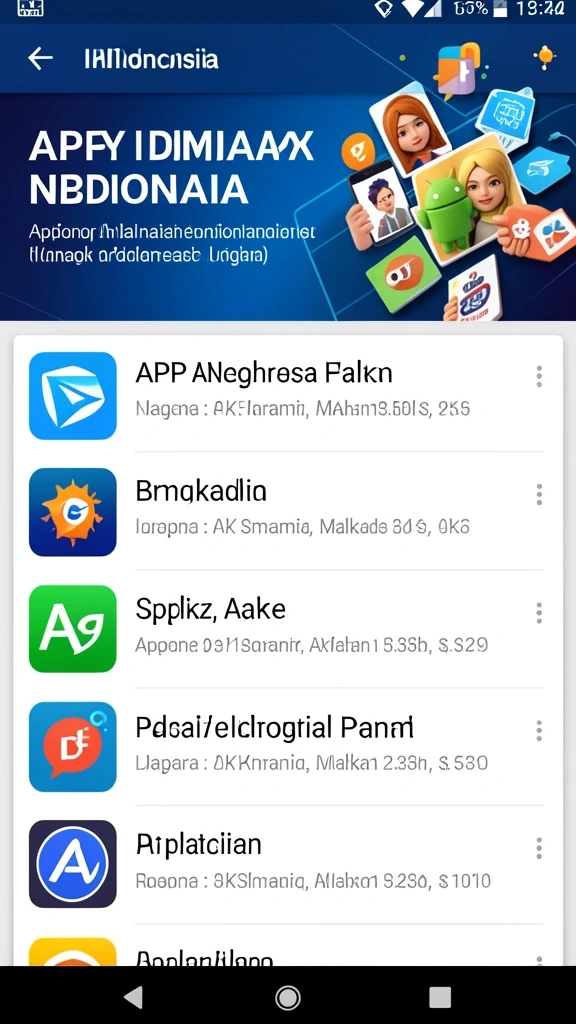Open the Spplkz, Aake app row
Viewport: 576px width, 1024px height.
pos(288,628)
